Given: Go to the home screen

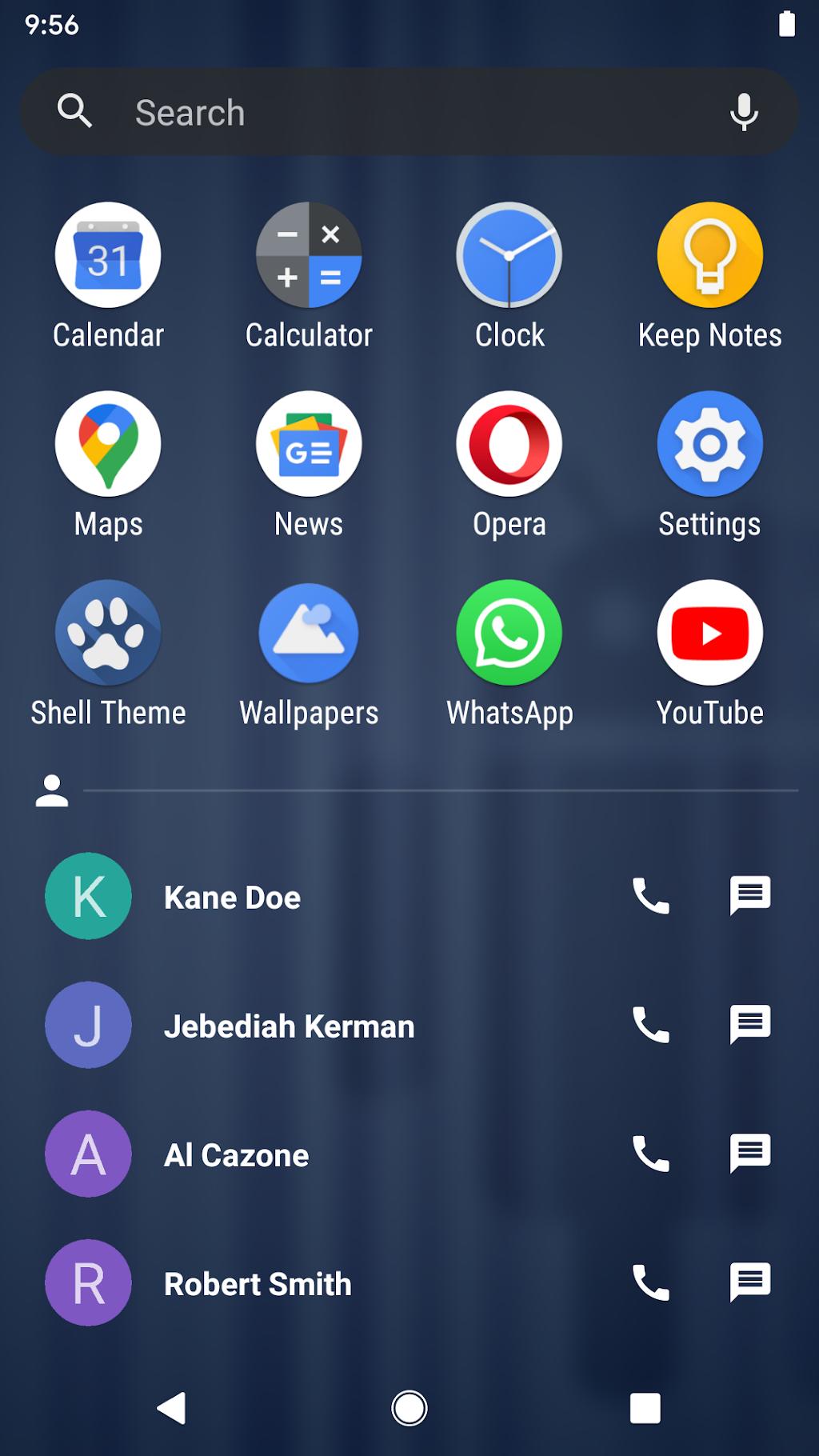Looking at the screenshot, I should (409, 1408).
